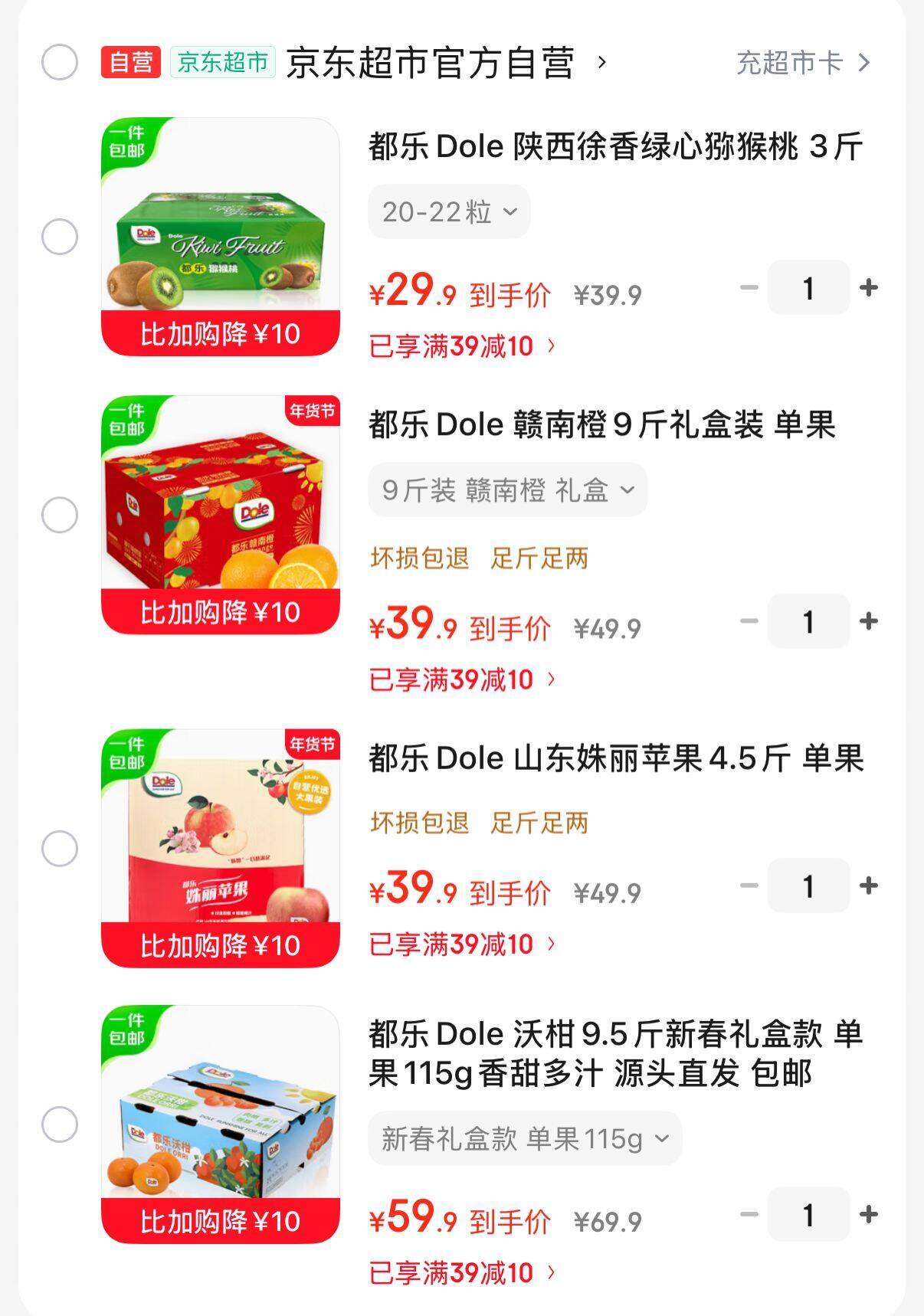This screenshot has height=1316, width=924.
Task: Open the 京东超市官方自营 store page
Action: click(x=431, y=63)
